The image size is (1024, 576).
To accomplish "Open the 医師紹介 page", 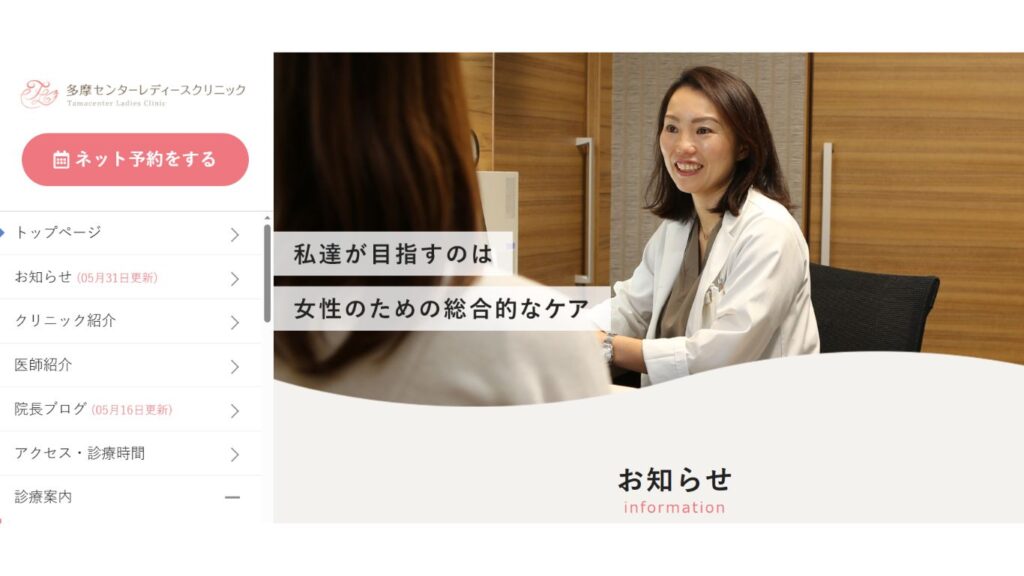I will [x=130, y=365].
